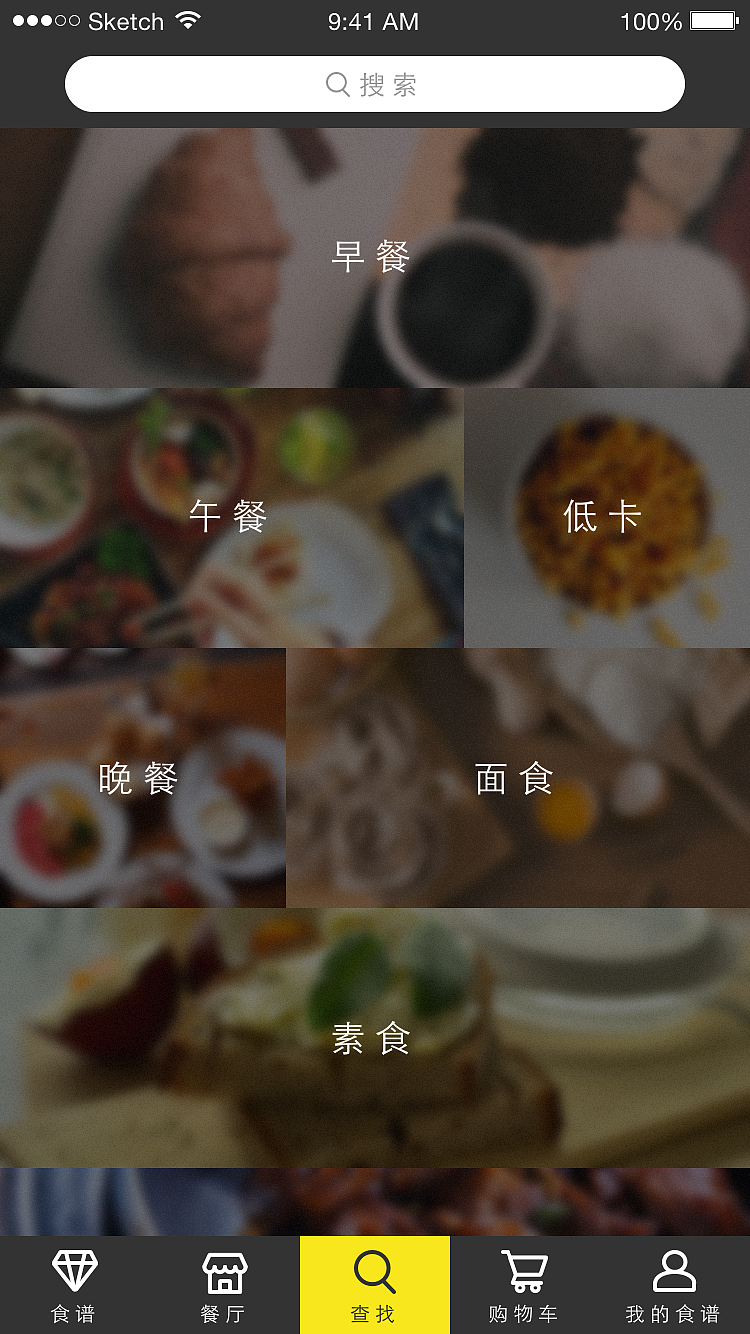Click the battery indicator in status bar
Image resolution: width=750 pixels, height=1334 pixels.
714,20
